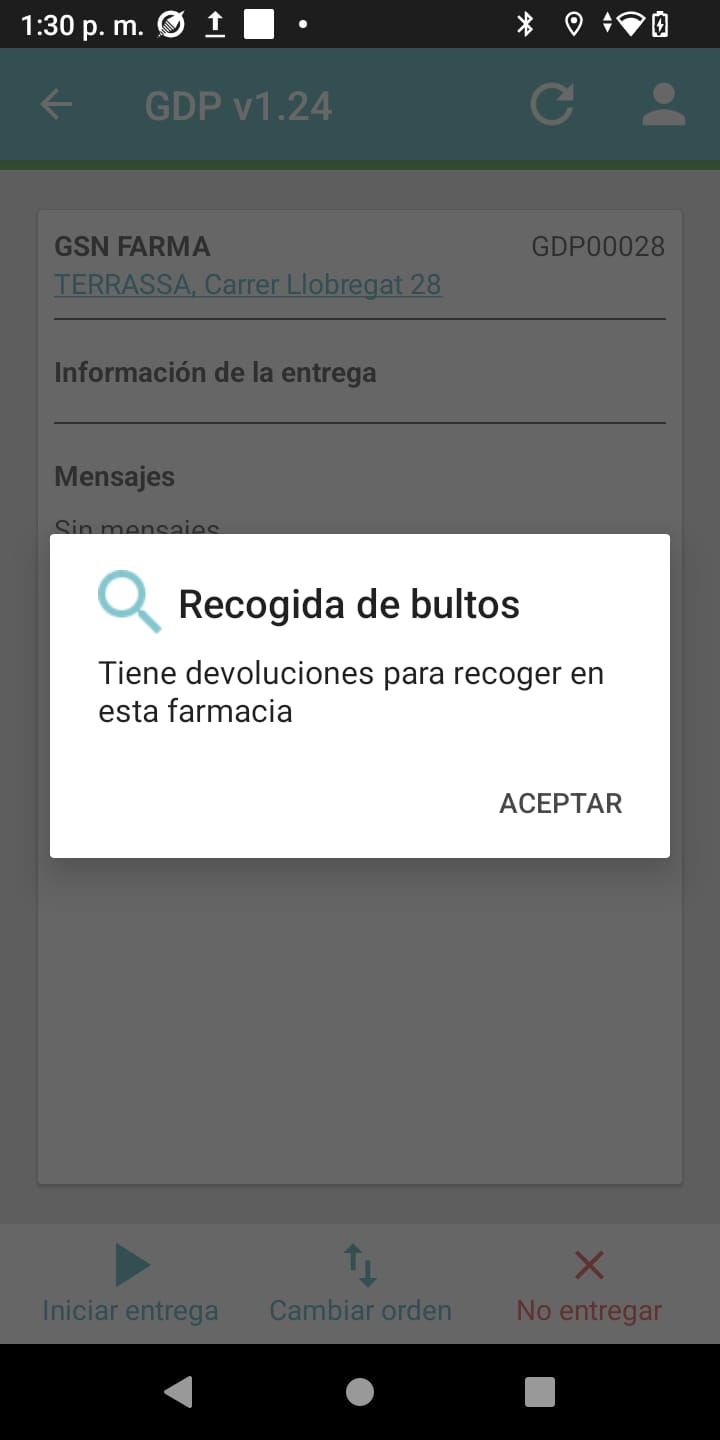Open the address TERRASSA, Carrer Llobregat 28

[x=247, y=285]
